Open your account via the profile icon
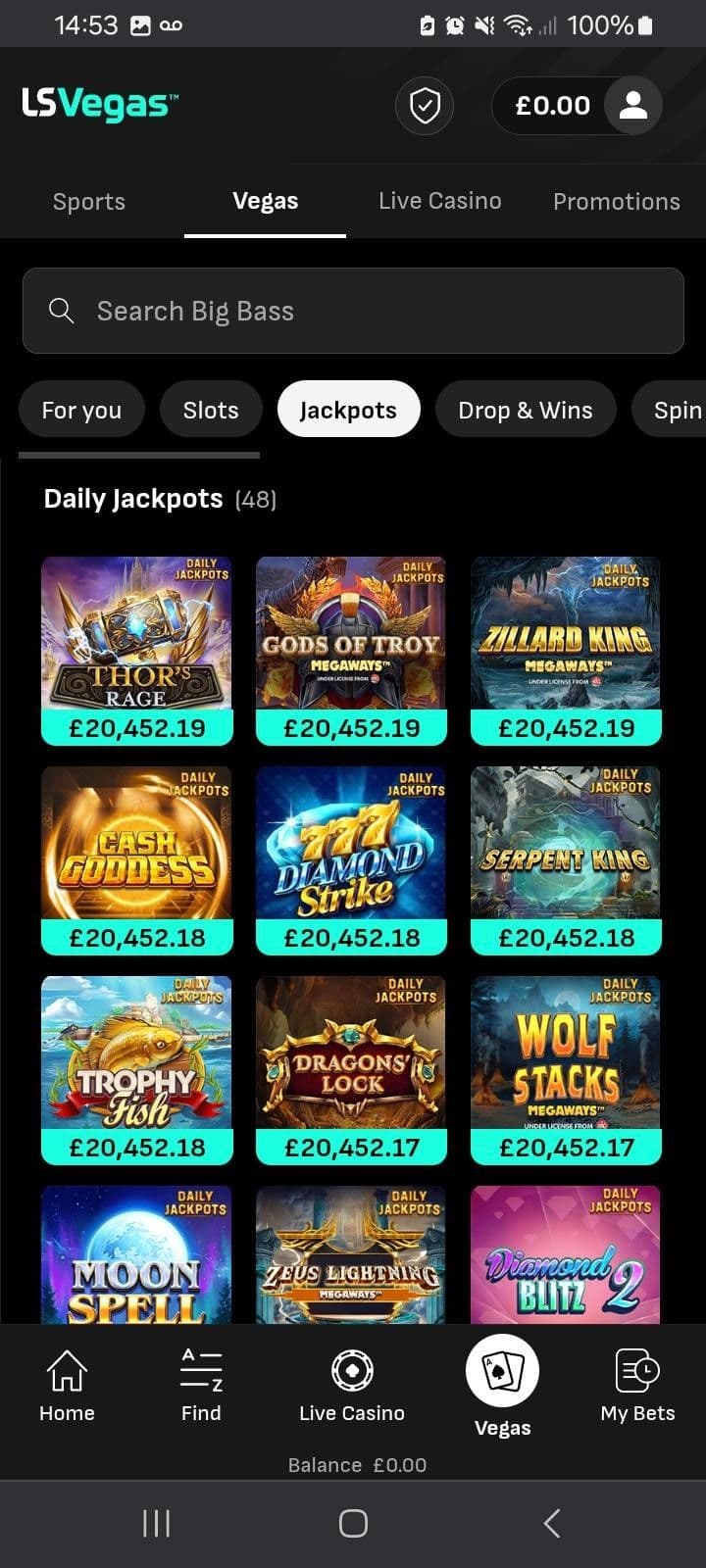This screenshot has height=1568, width=706. (x=632, y=105)
